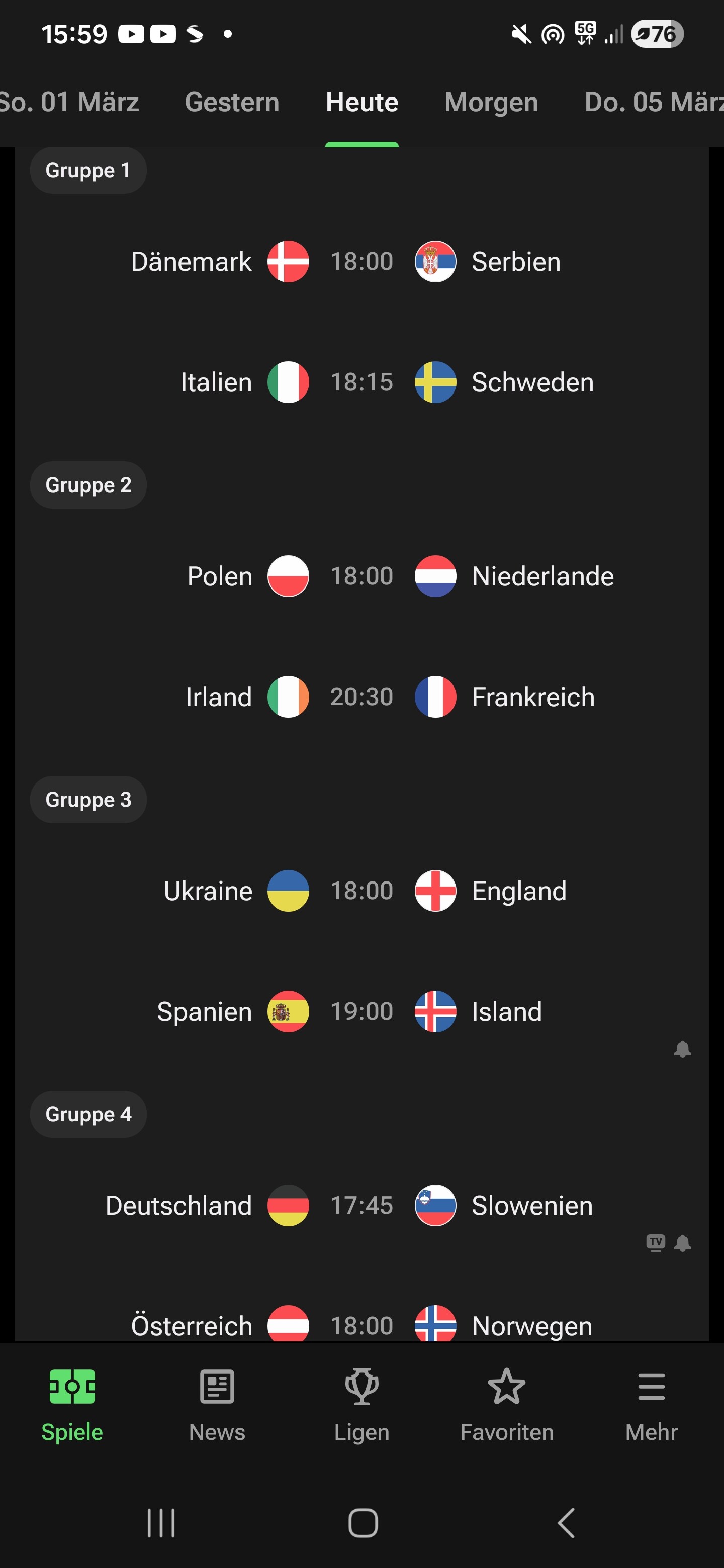Open the Dänemark vs Serbien match
Viewport: 724px width, 1568px height.
point(361,262)
